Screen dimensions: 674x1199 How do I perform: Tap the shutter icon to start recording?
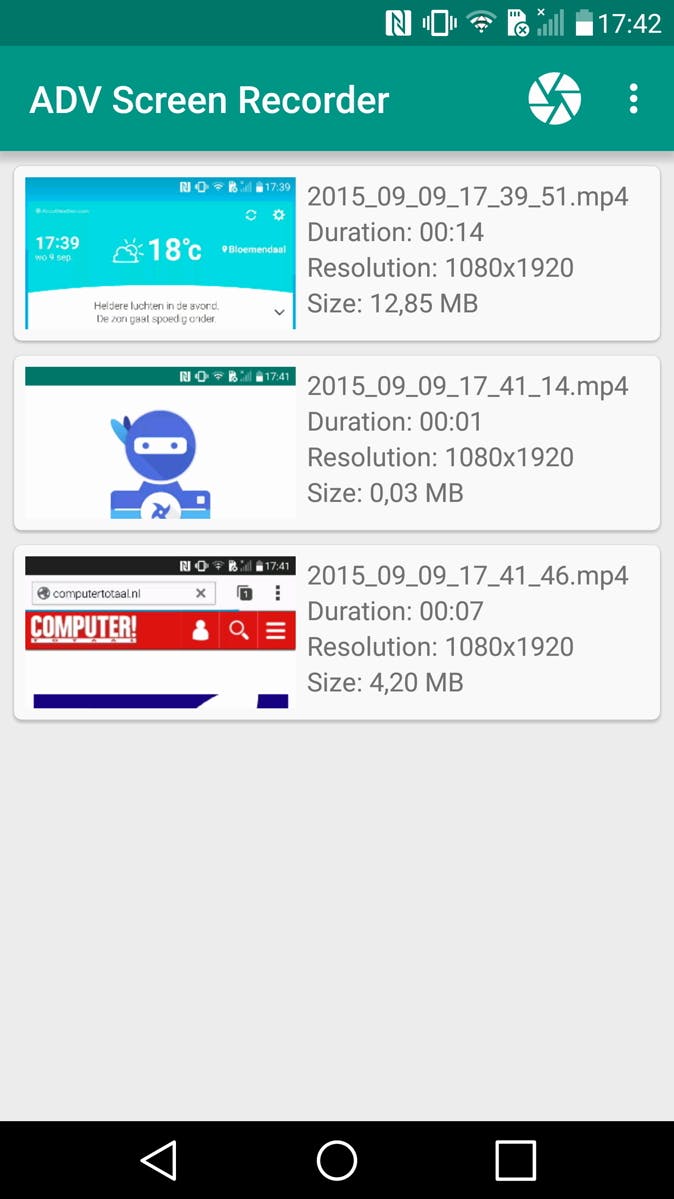click(554, 99)
